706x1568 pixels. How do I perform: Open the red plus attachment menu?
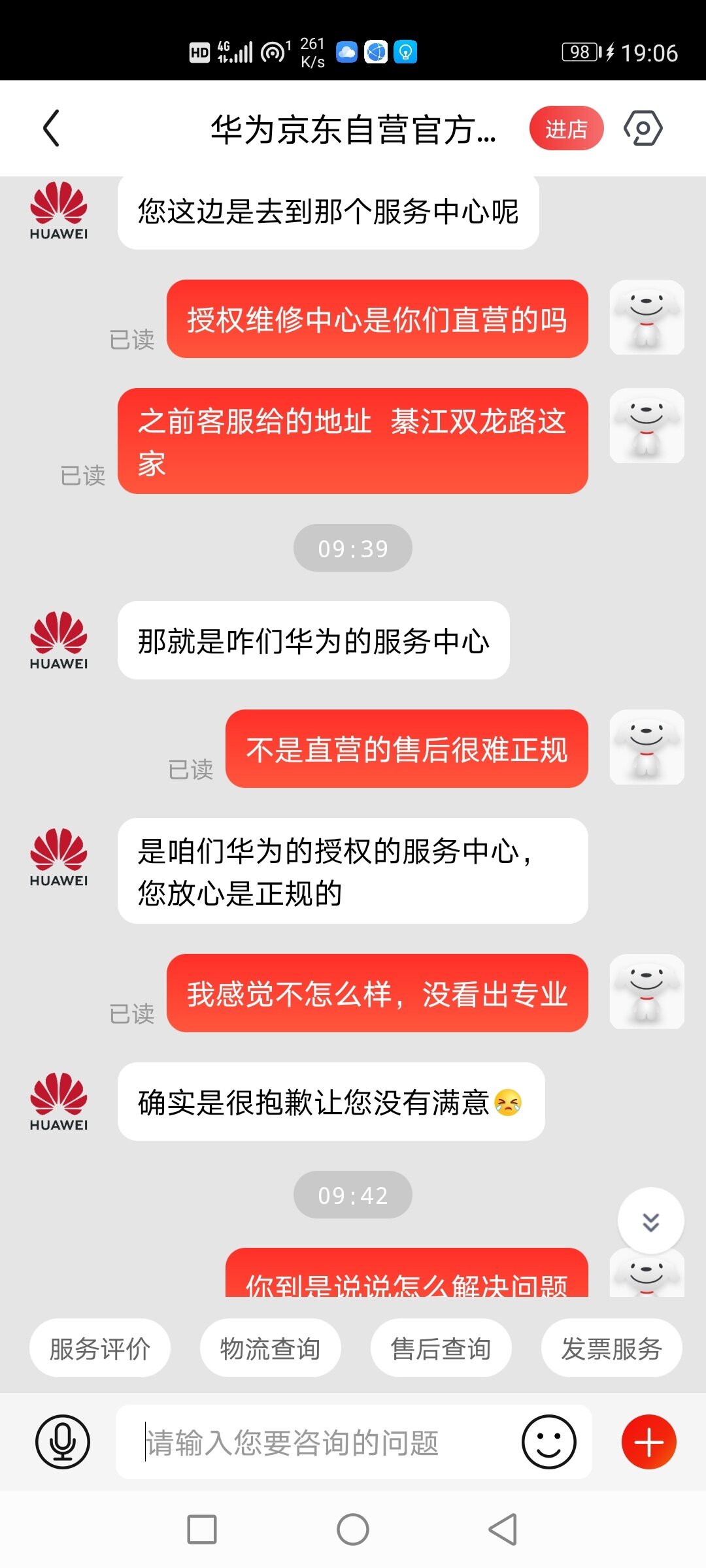pyautogui.click(x=648, y=1442)
